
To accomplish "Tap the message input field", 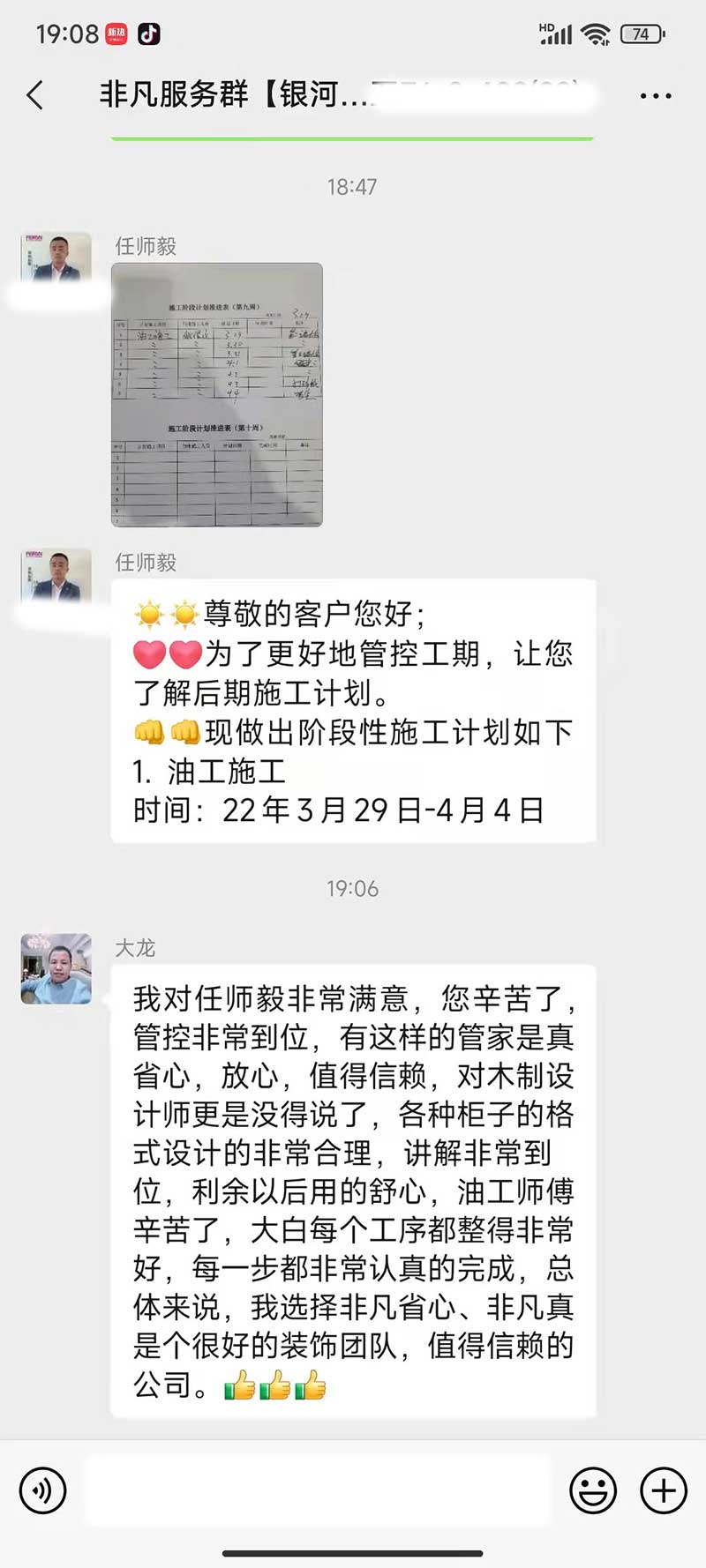I will click(x=318, y=1492).
